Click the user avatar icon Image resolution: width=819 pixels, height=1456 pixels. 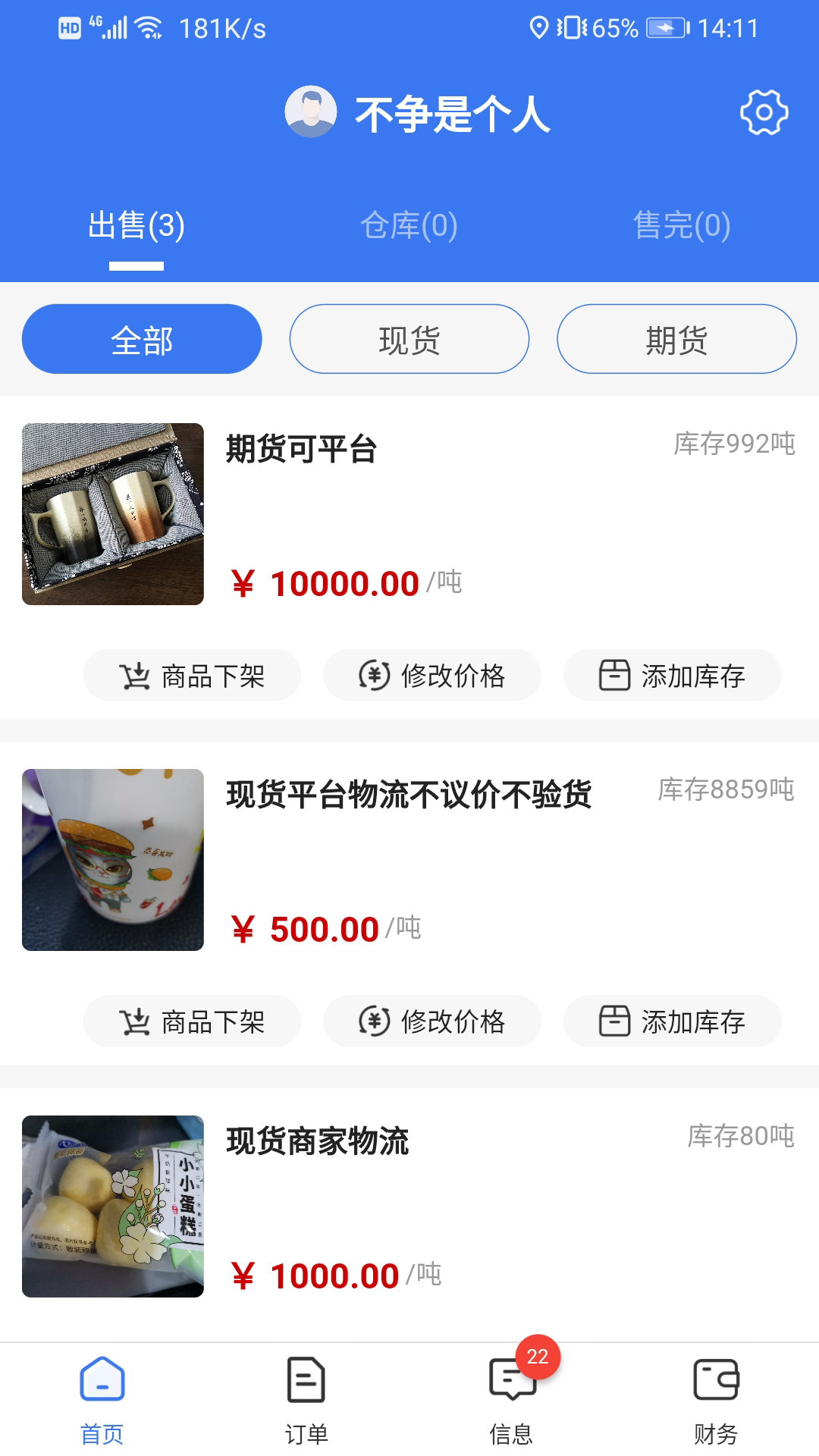point(311,110)
